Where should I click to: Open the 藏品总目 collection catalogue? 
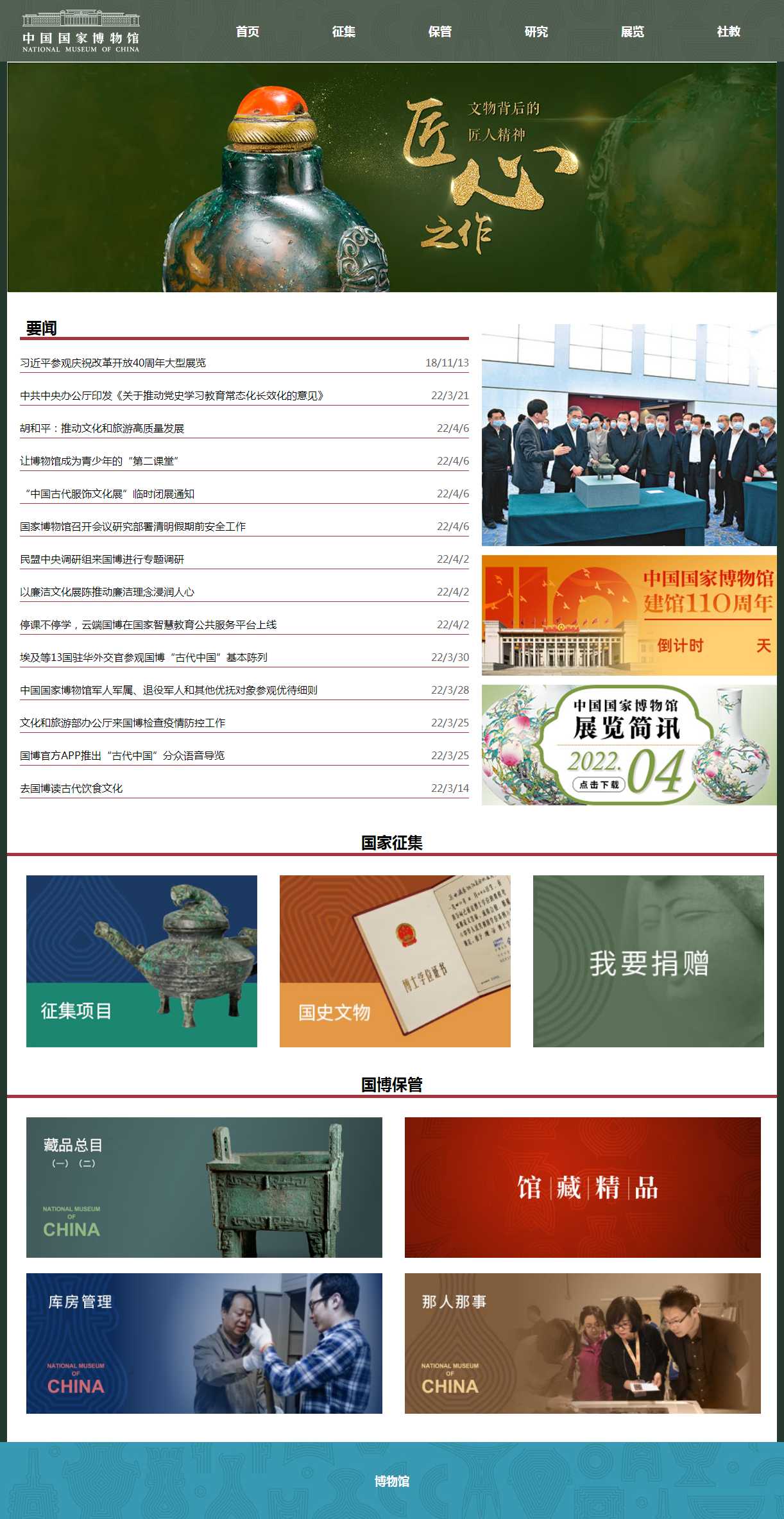click(x=204, y=1187)
